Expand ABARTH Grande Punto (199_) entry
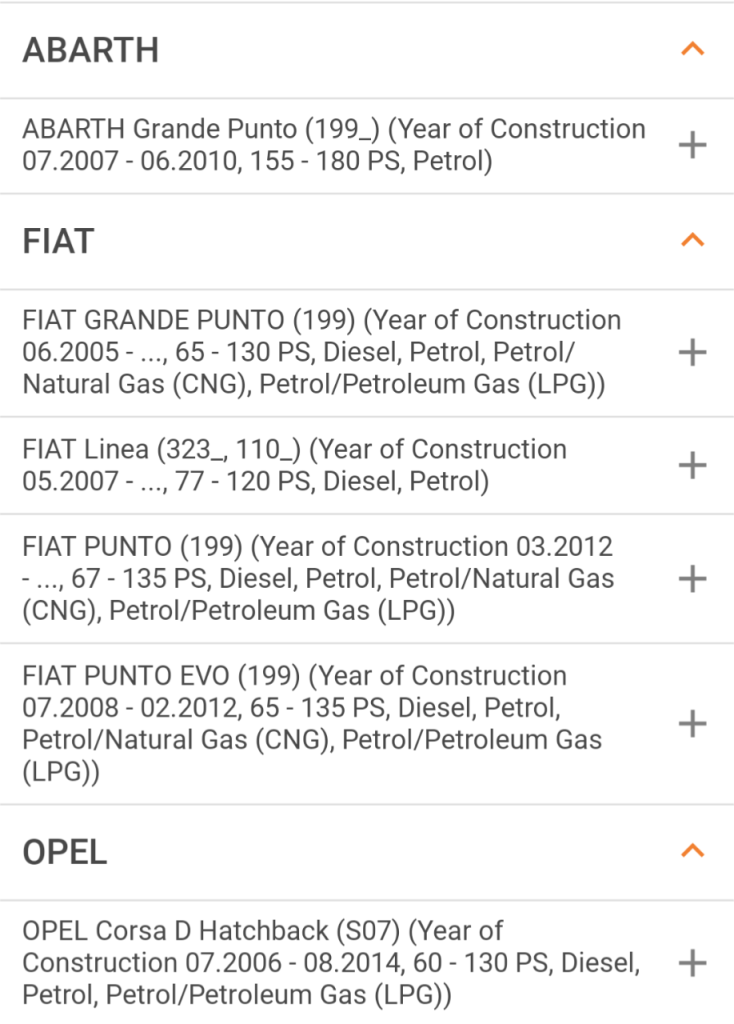Viewport: 734px width, 1024px height. (x=692, y=145)
